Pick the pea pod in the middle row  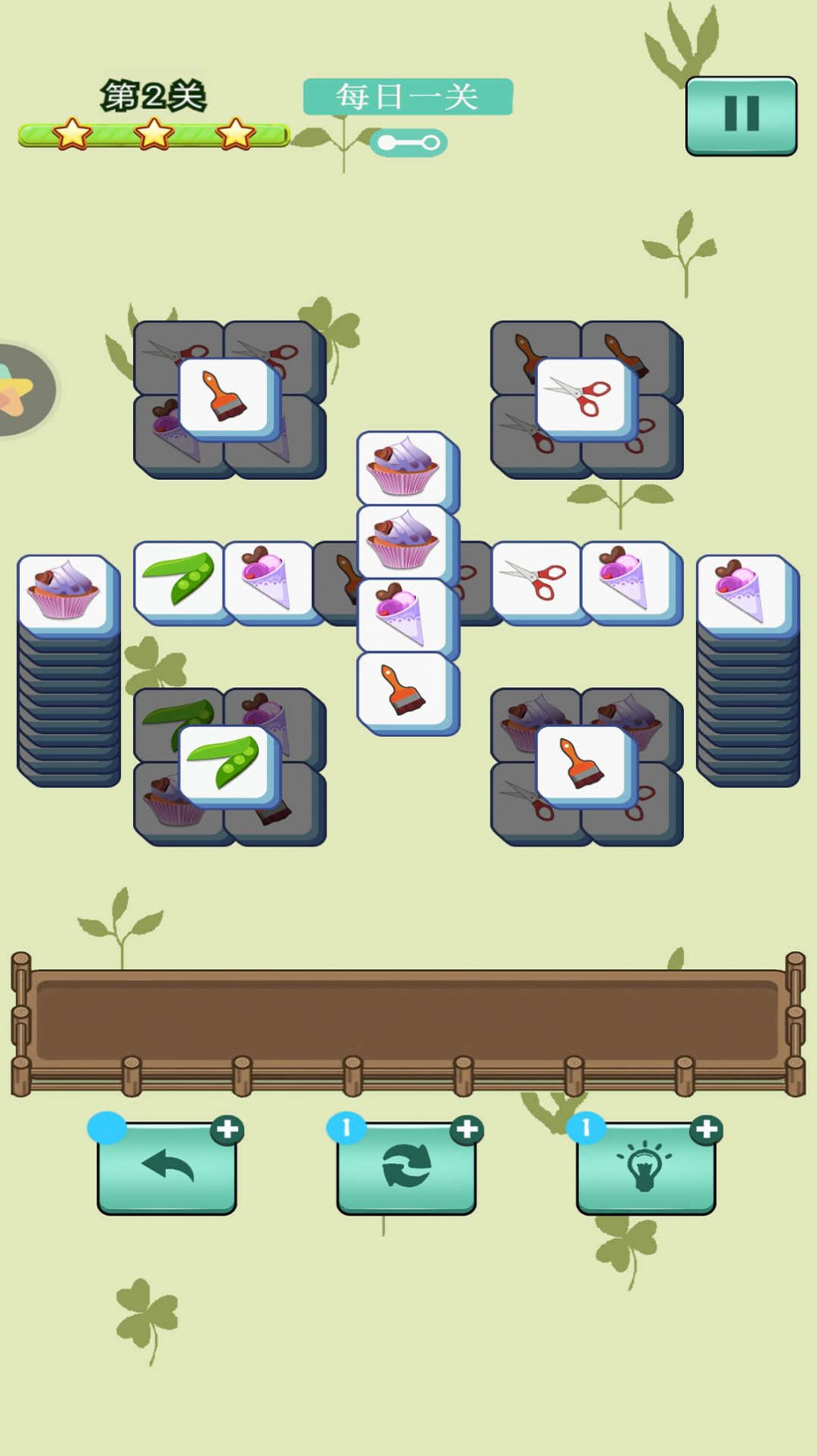point(179,578)
